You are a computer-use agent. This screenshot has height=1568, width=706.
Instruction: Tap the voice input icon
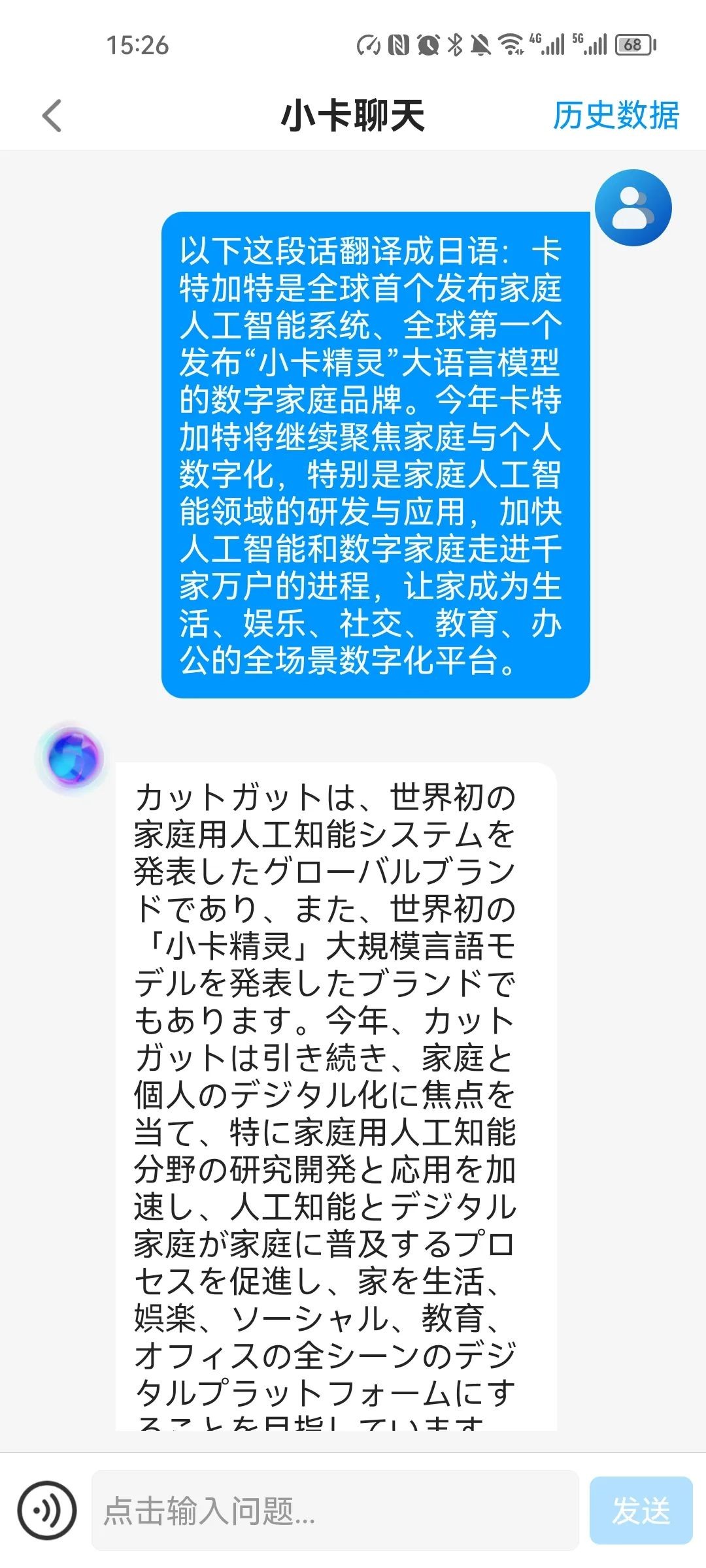pos(46,1511)
